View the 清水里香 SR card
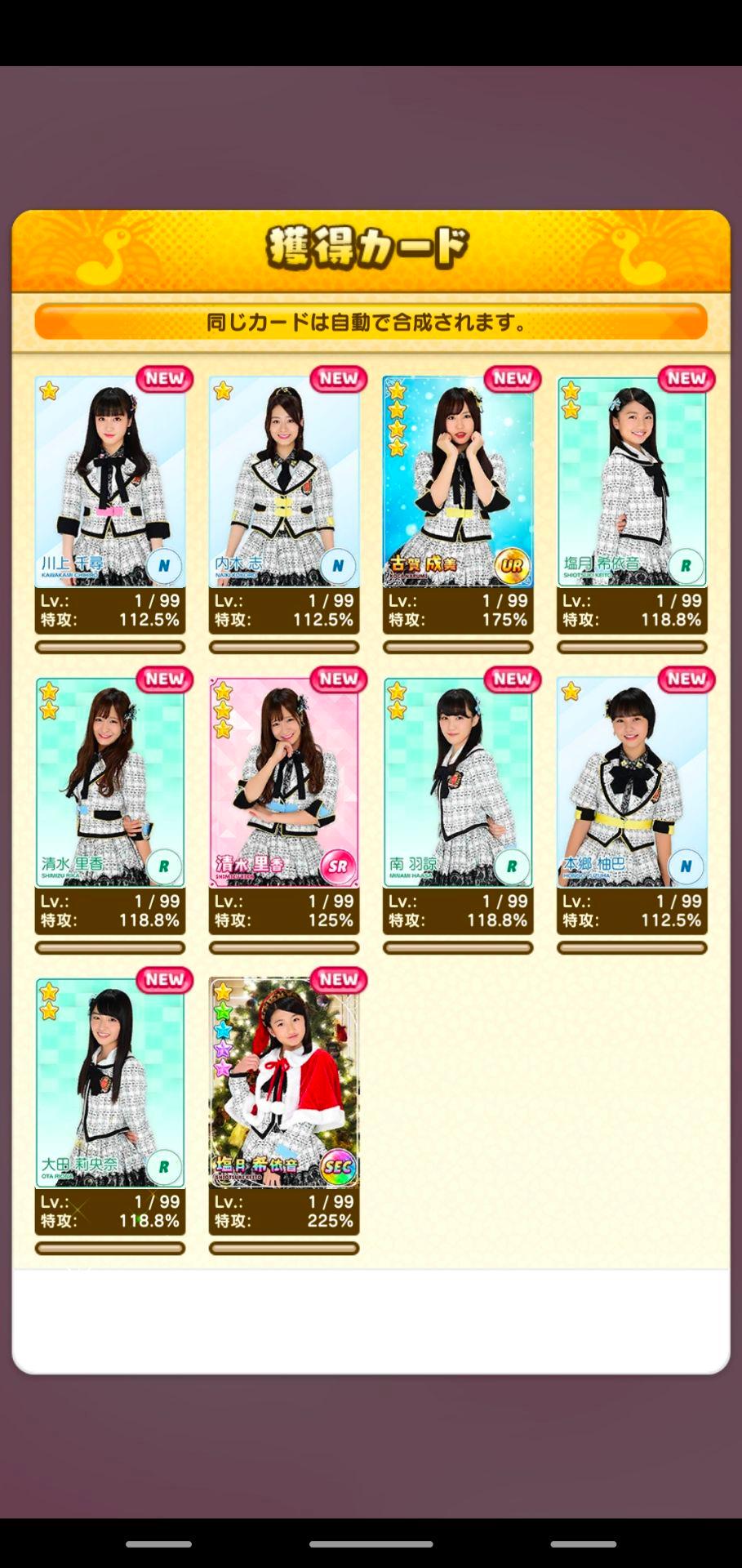Image resolution: width=742 pixels, height=1568 pixels. [284, 782]
